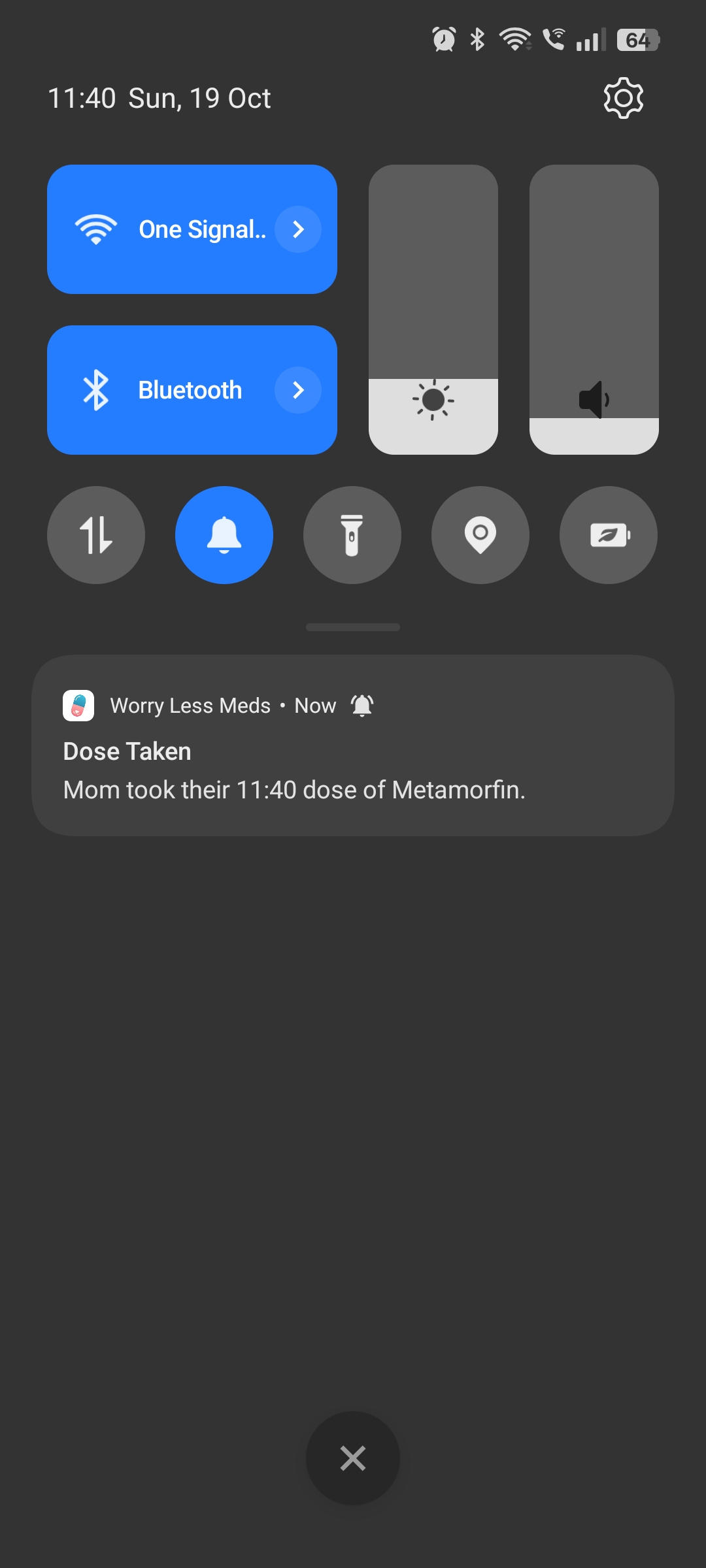The width and height of the screenshot is (706, 1568).
Task: Toggle mobile data usage
Action: click(95, 534)
